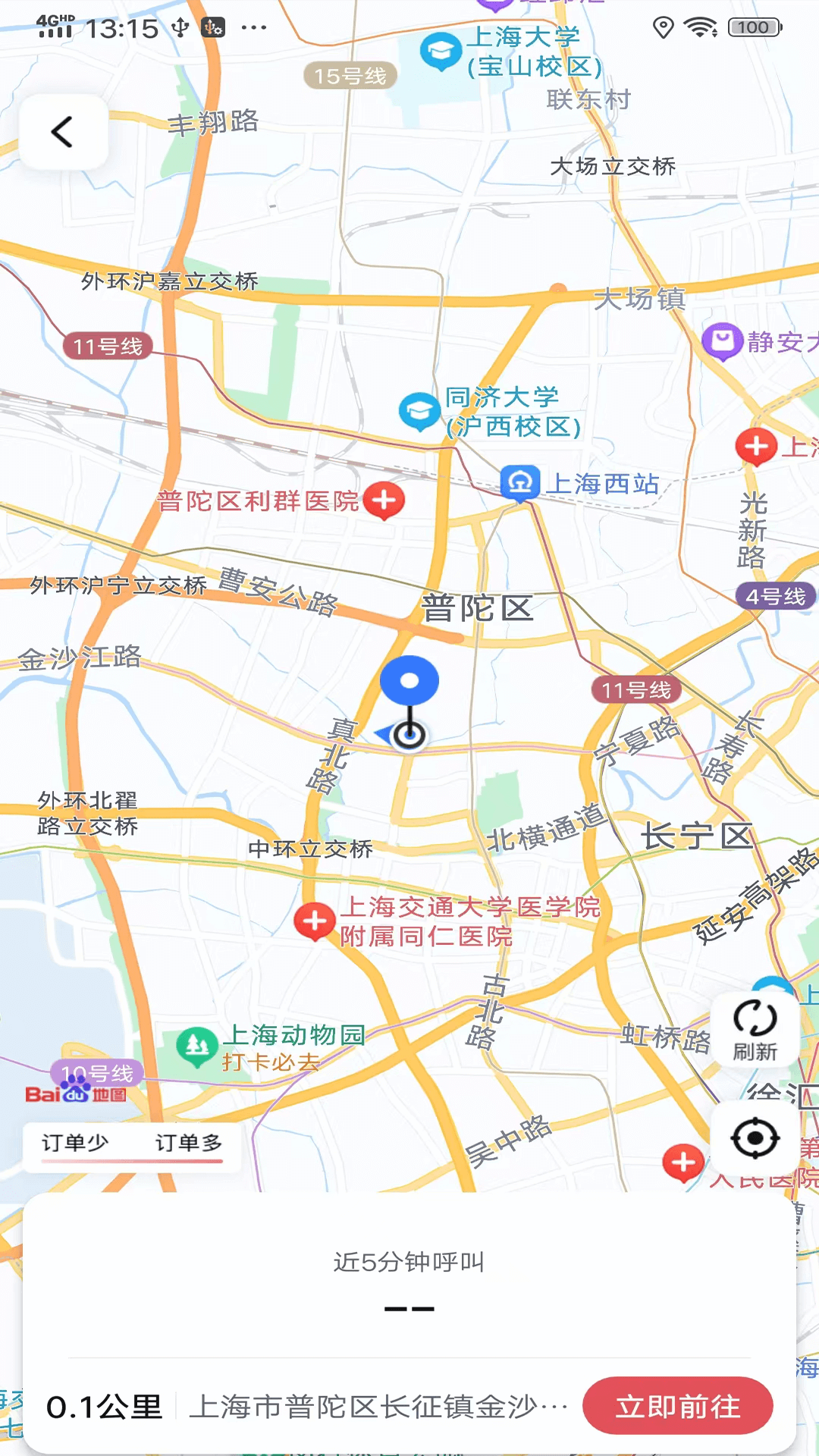
Task: Tap the 立即前往 button
Action: [677, 1405]
